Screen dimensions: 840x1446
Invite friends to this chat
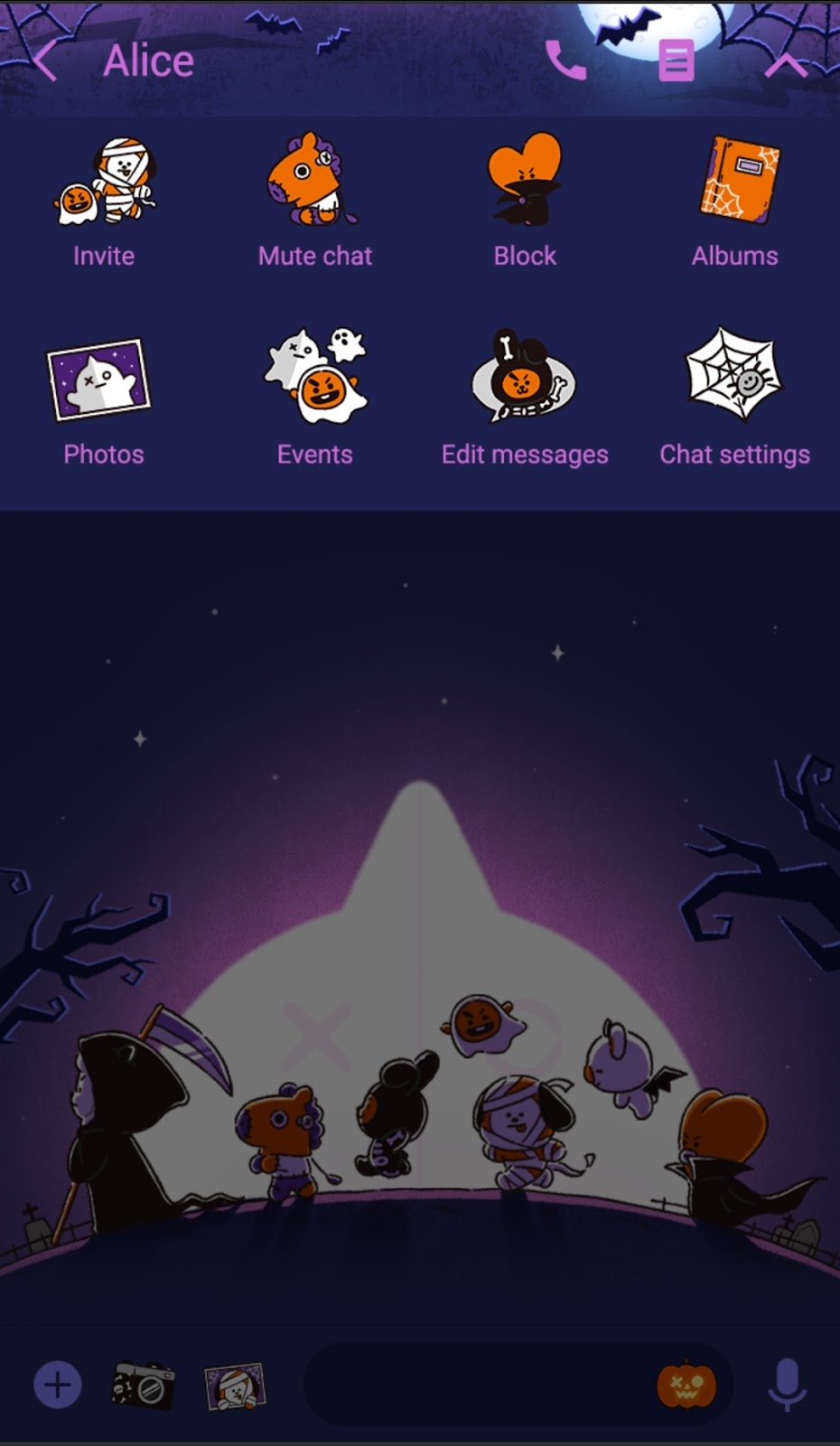tap(104, 203)
